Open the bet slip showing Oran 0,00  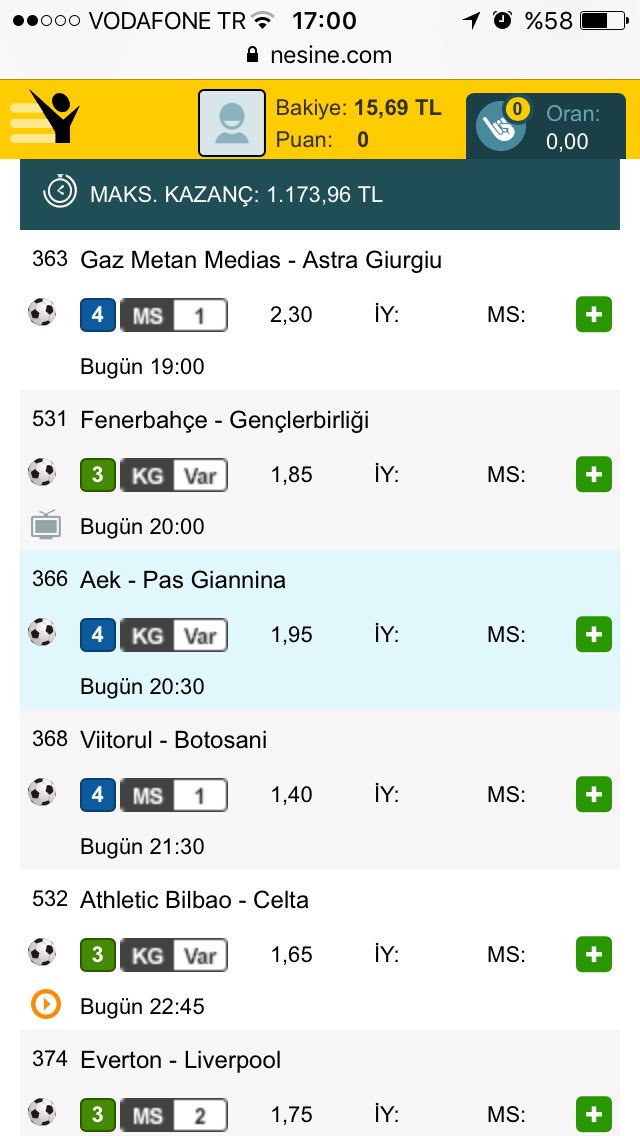point(545,126)
